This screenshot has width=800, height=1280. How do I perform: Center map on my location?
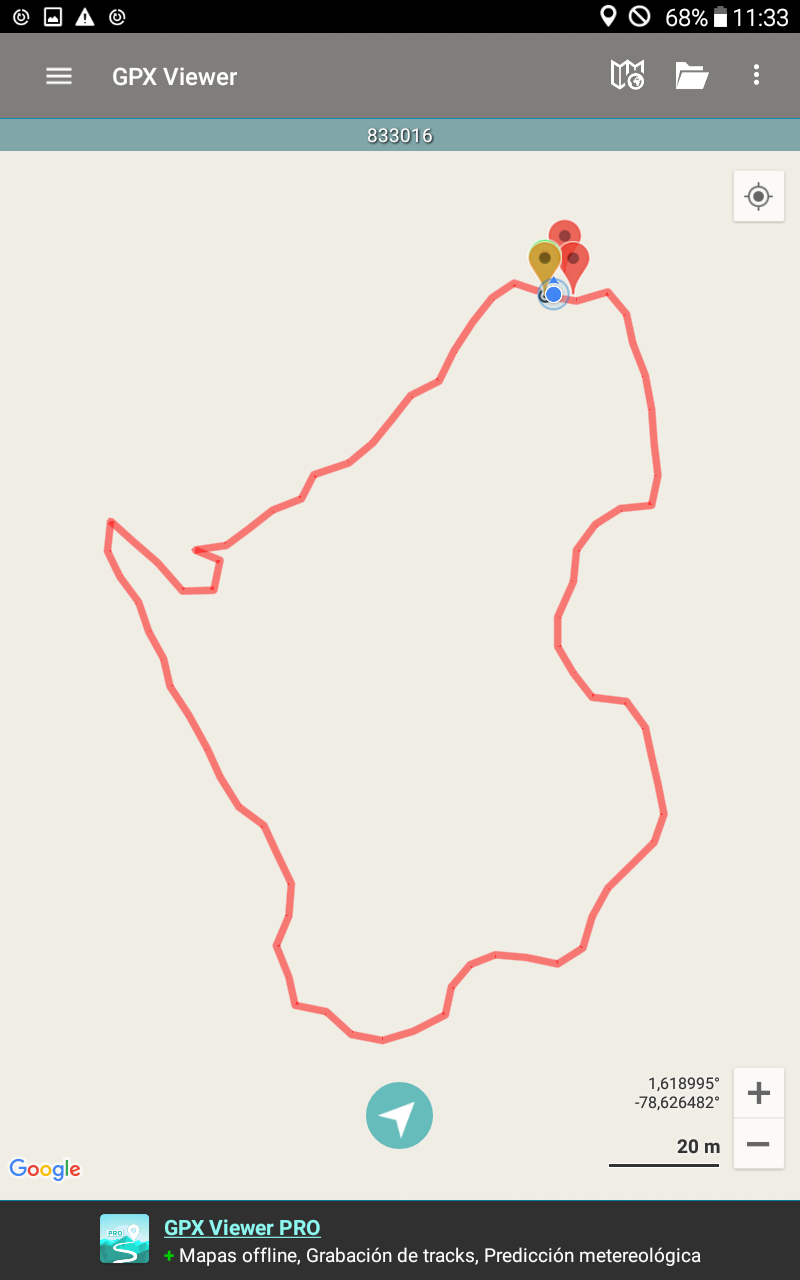pos(759,196)
